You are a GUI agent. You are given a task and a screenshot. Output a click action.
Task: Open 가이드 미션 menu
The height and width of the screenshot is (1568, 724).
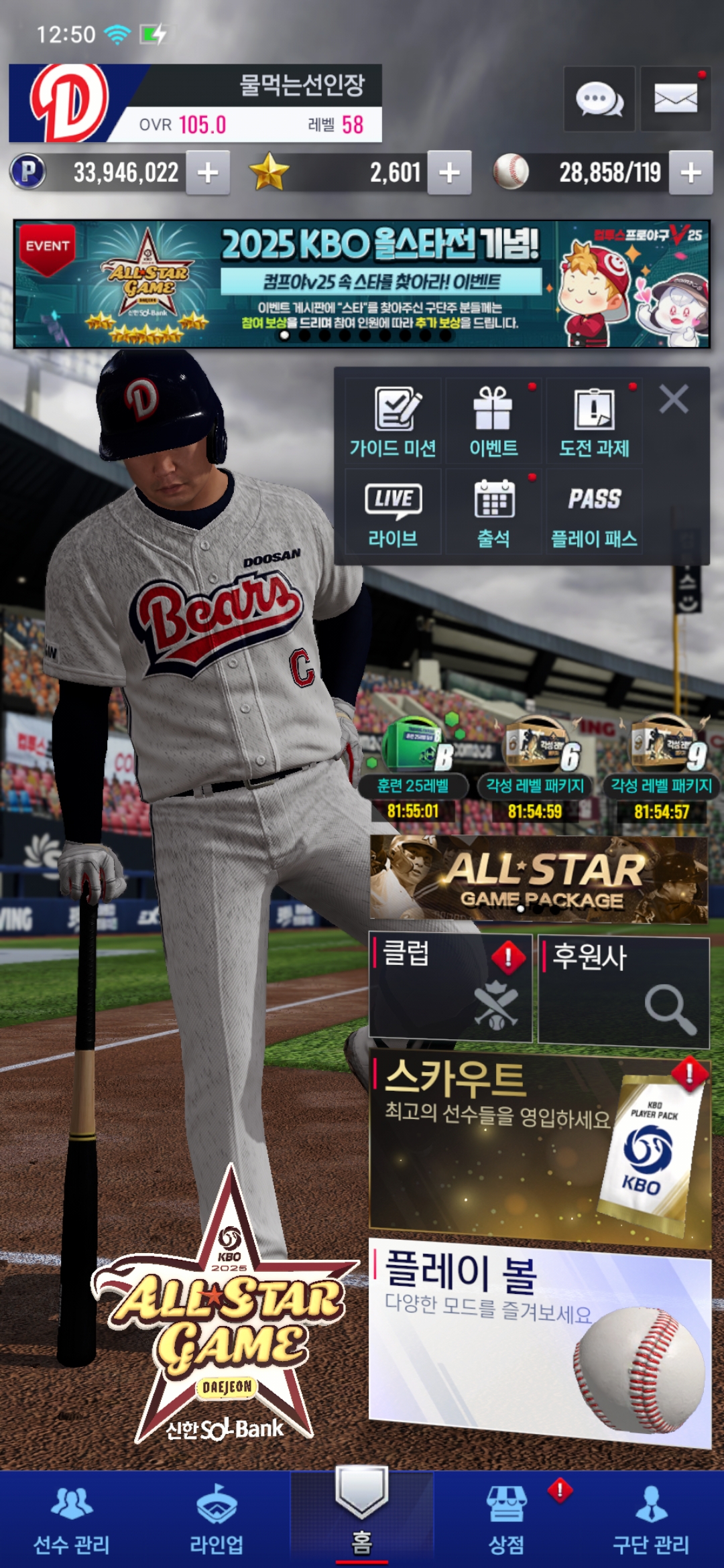pyautogui.click(x=394, y=421)
